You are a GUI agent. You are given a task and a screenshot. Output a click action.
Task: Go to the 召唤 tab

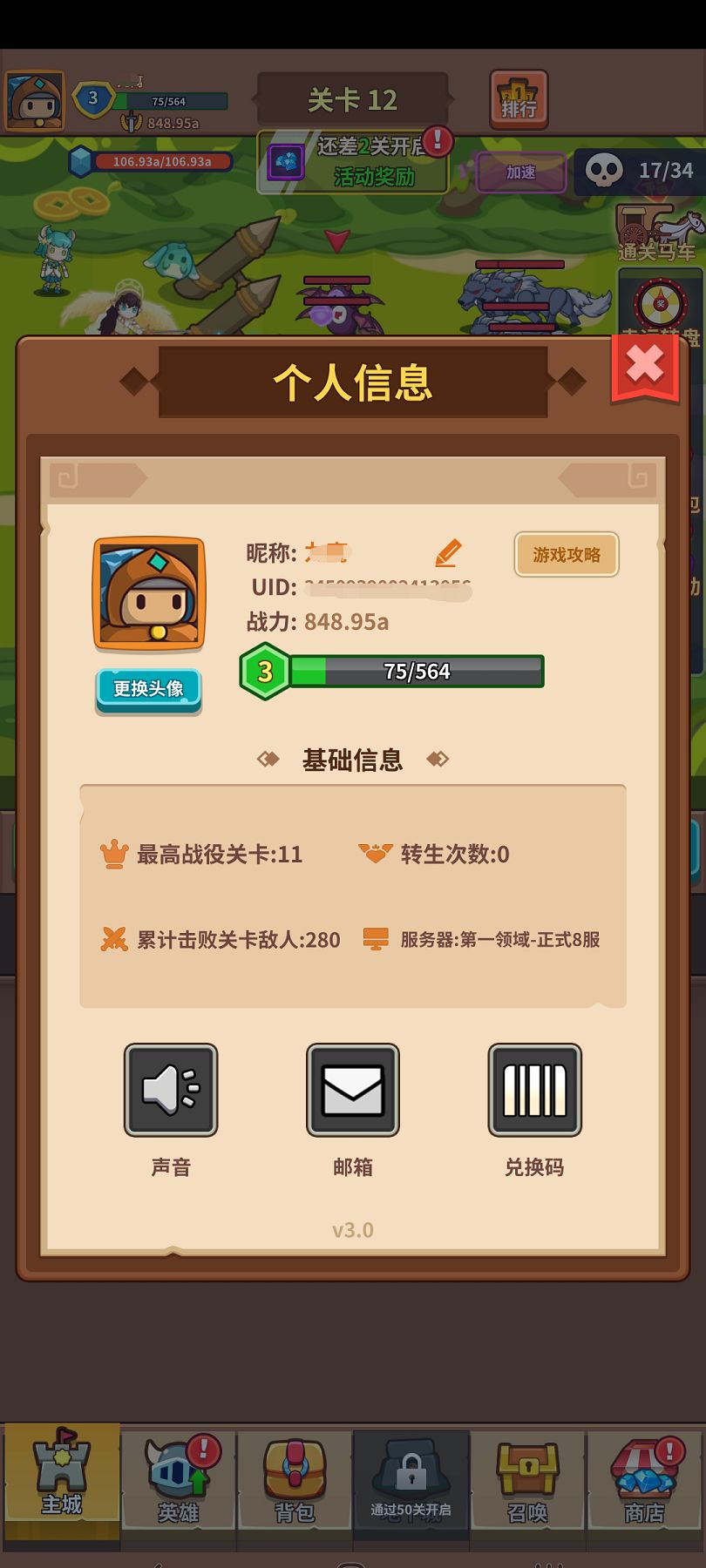click(527, 1486)
